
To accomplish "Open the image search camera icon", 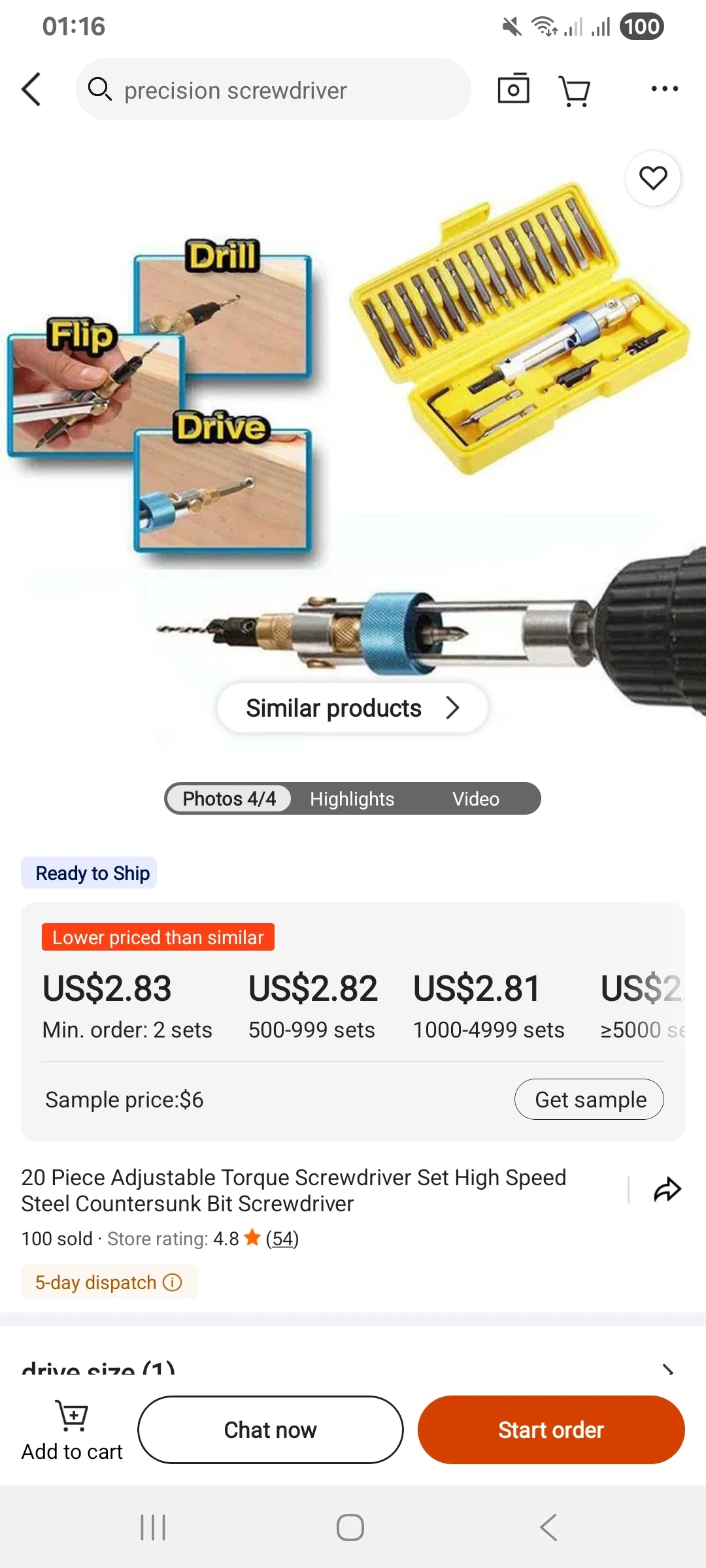I will tap(513, 90).
